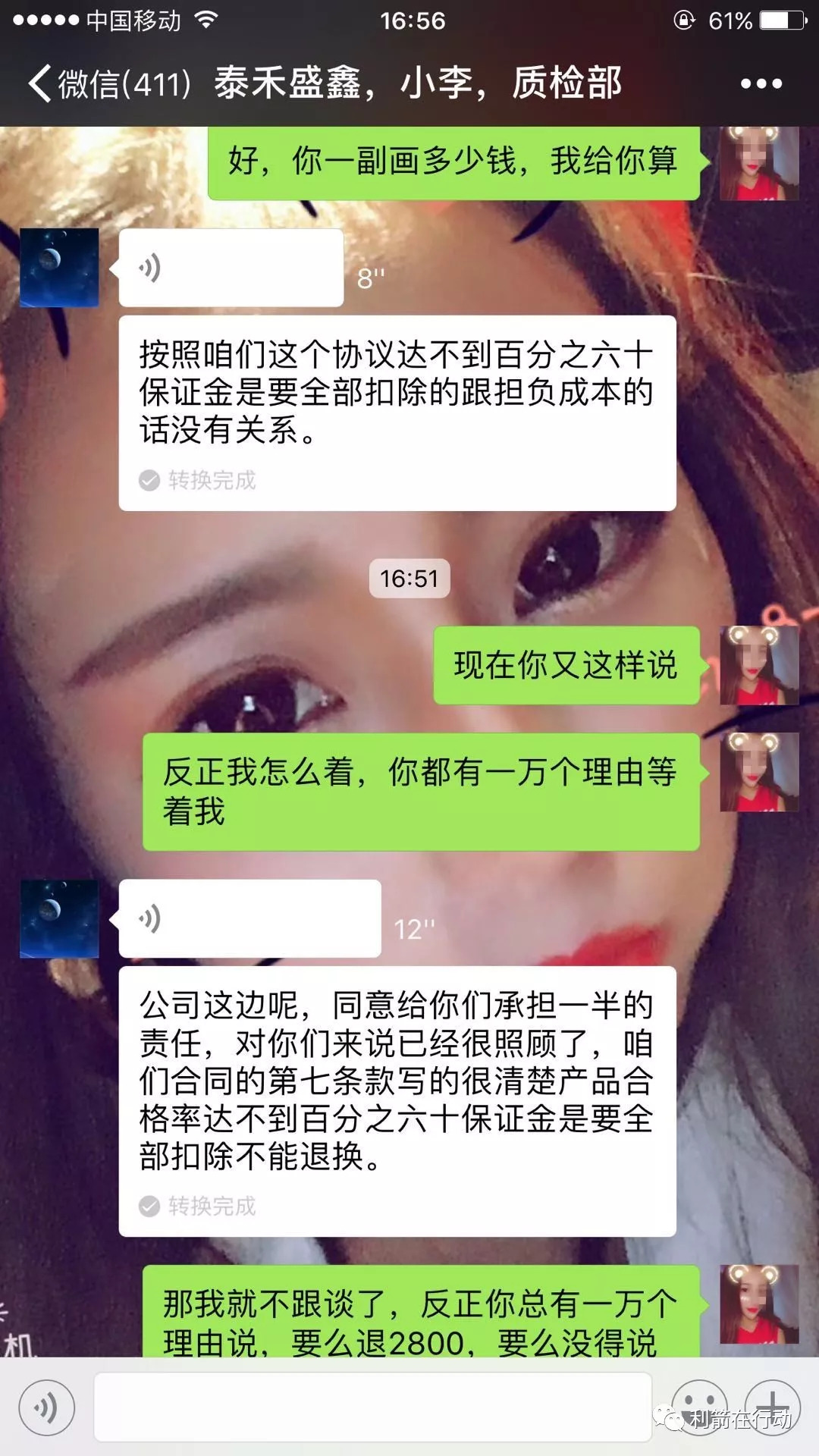
Task: Tap the message text input field
Action: [372, 1407]
